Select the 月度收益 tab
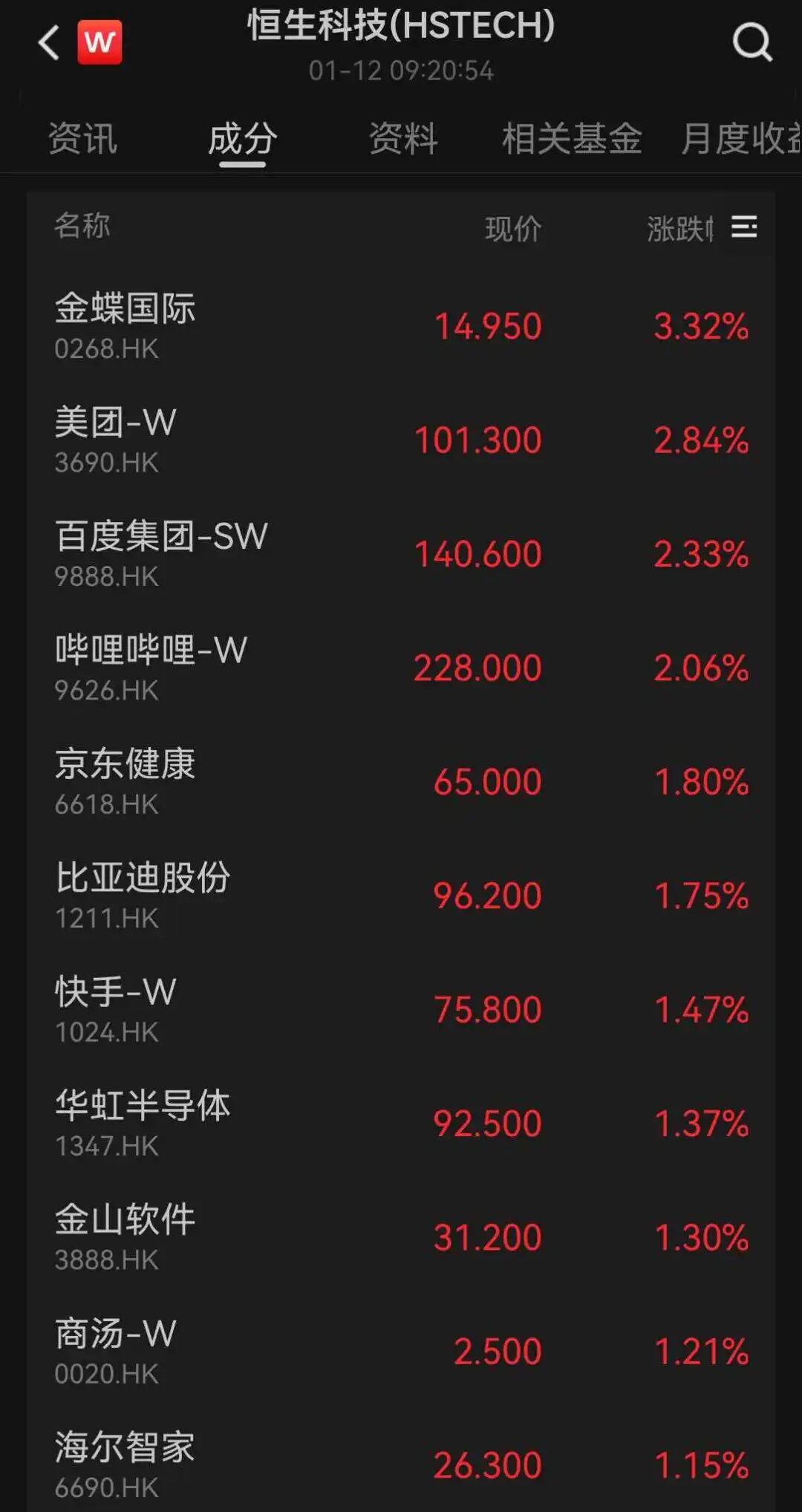 click(740, 139)
